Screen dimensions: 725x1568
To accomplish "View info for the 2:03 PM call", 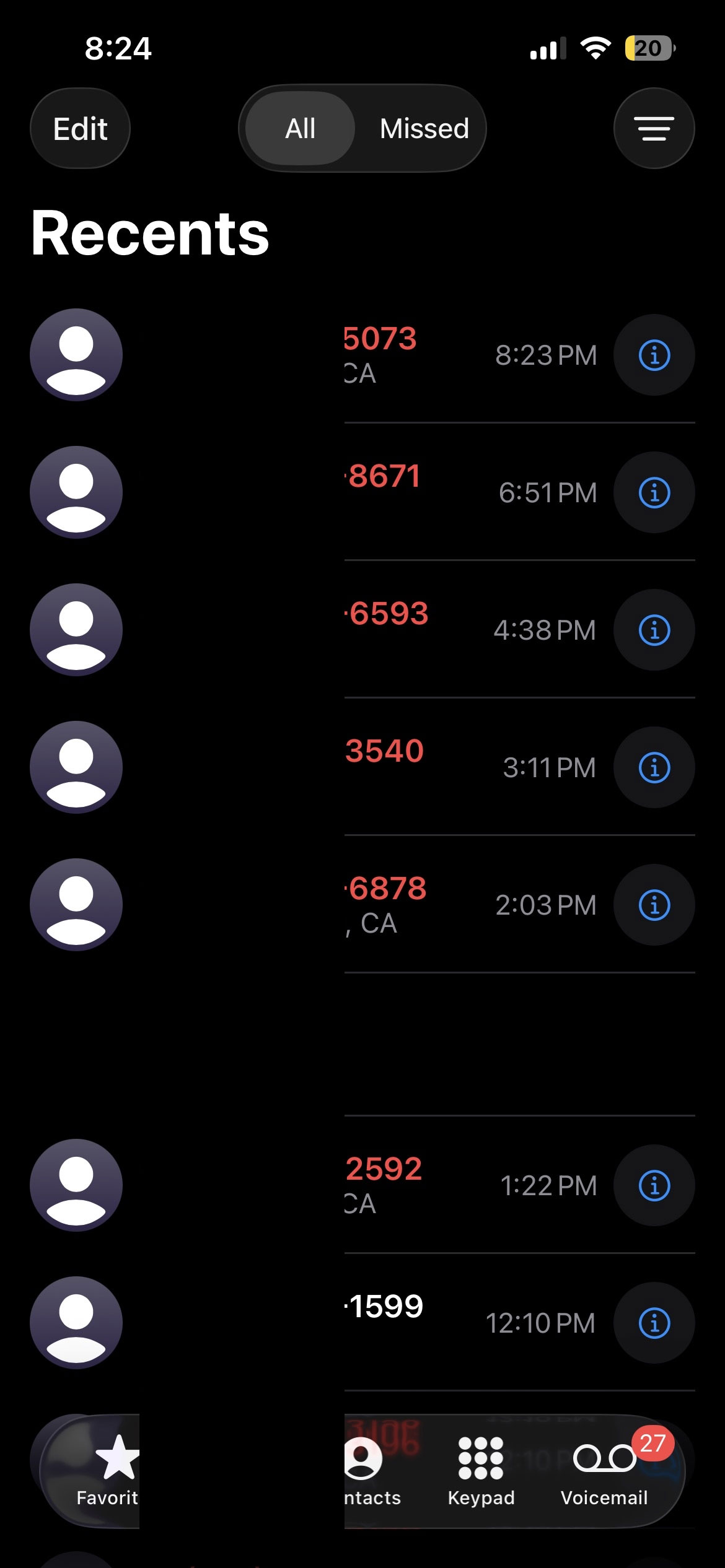I will pyautogui.click(x=654, y=905).
